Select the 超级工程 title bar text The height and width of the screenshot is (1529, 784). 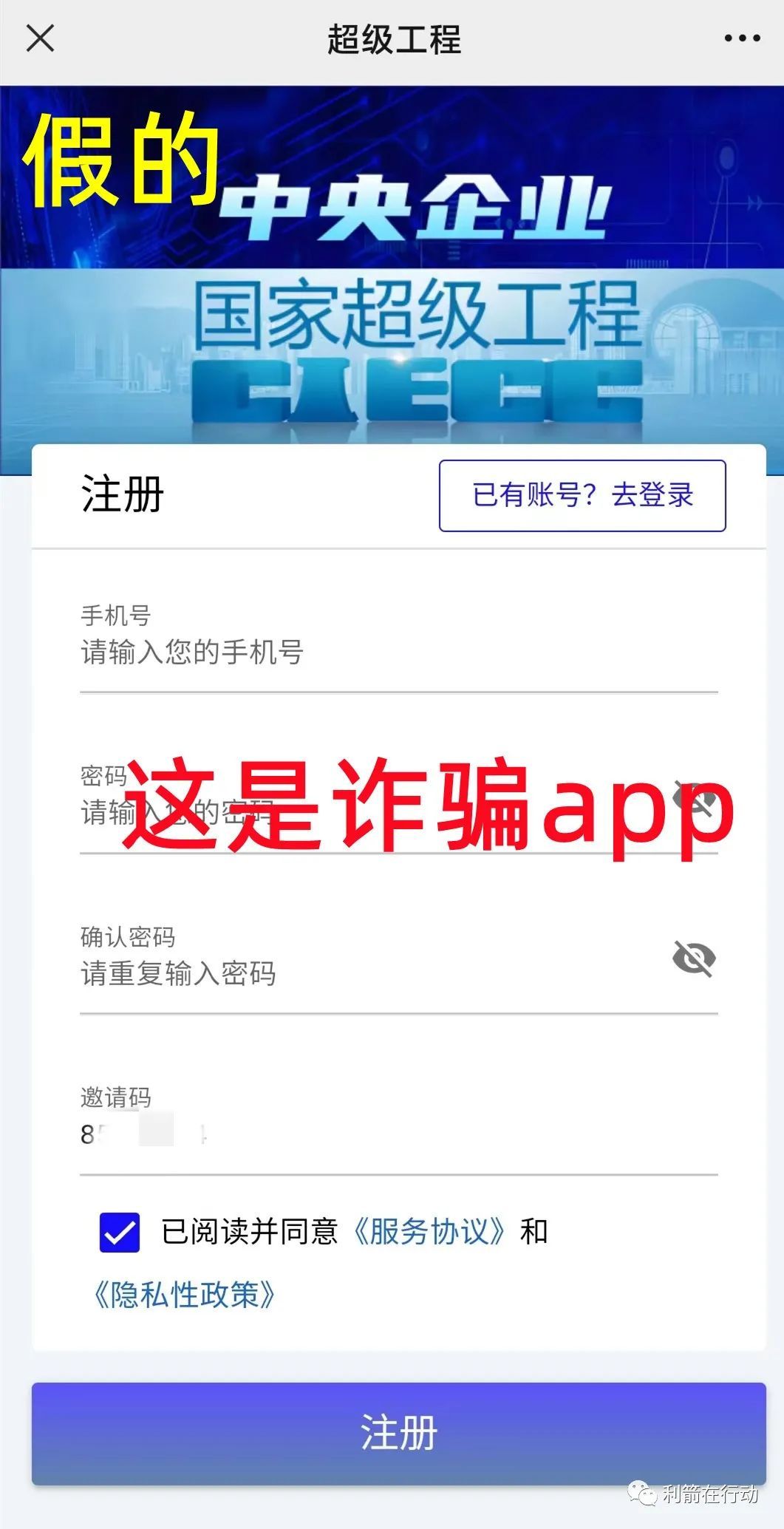(392, 38)
